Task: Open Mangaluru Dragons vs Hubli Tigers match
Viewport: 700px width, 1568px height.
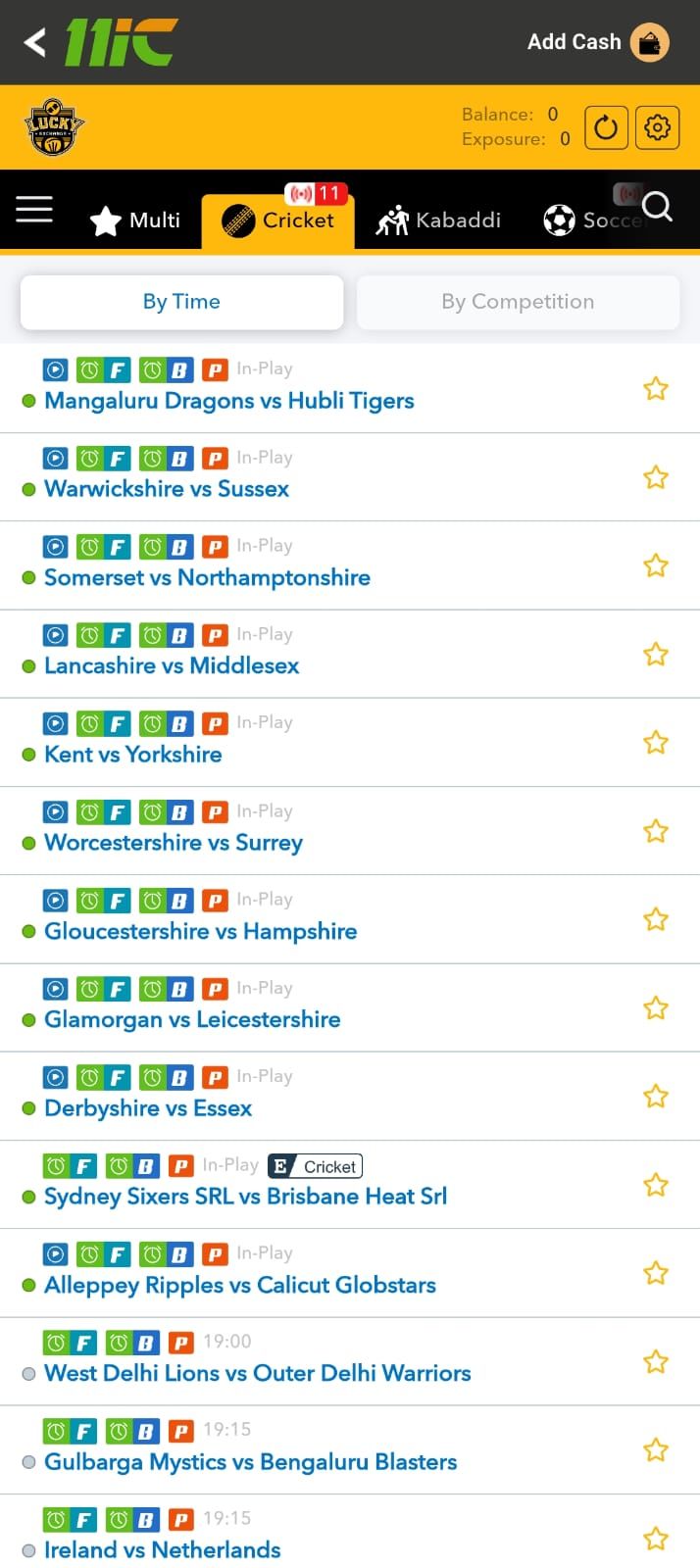Action: tap(229, 401)
